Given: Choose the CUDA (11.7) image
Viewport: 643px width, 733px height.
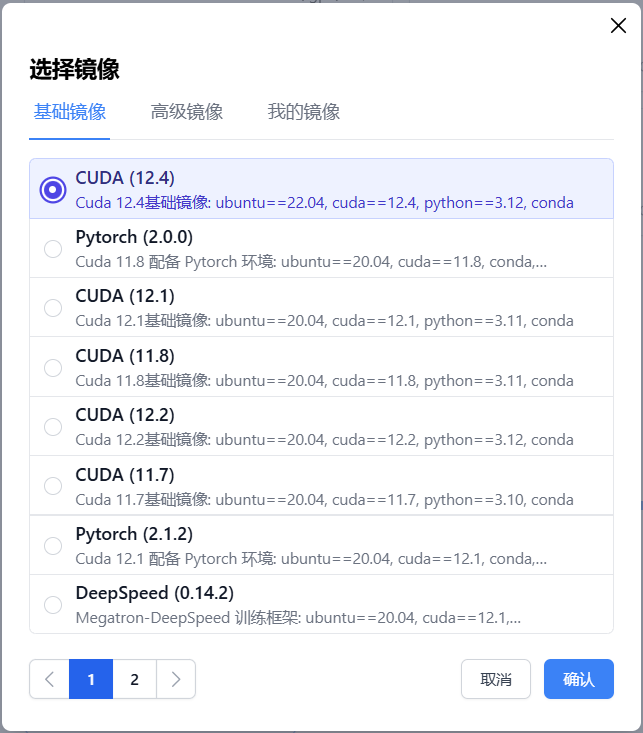Looking at the screenshot, I should pyautogui.click(x=53, y=485).
